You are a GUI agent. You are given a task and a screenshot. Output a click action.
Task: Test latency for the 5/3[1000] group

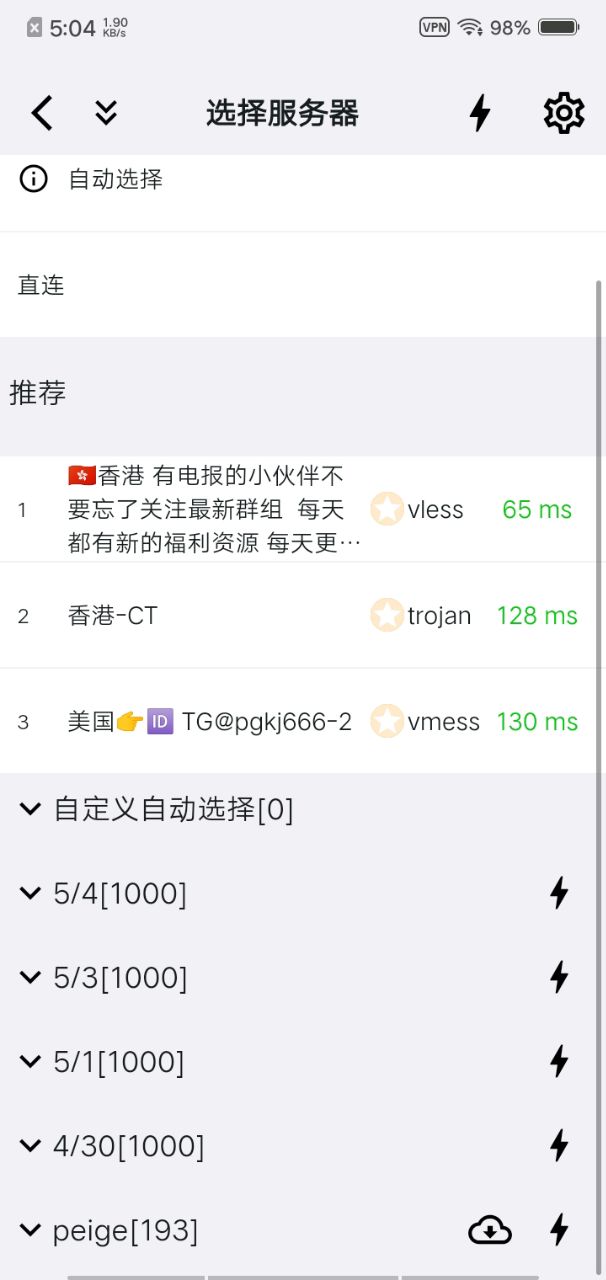(560, 977)
